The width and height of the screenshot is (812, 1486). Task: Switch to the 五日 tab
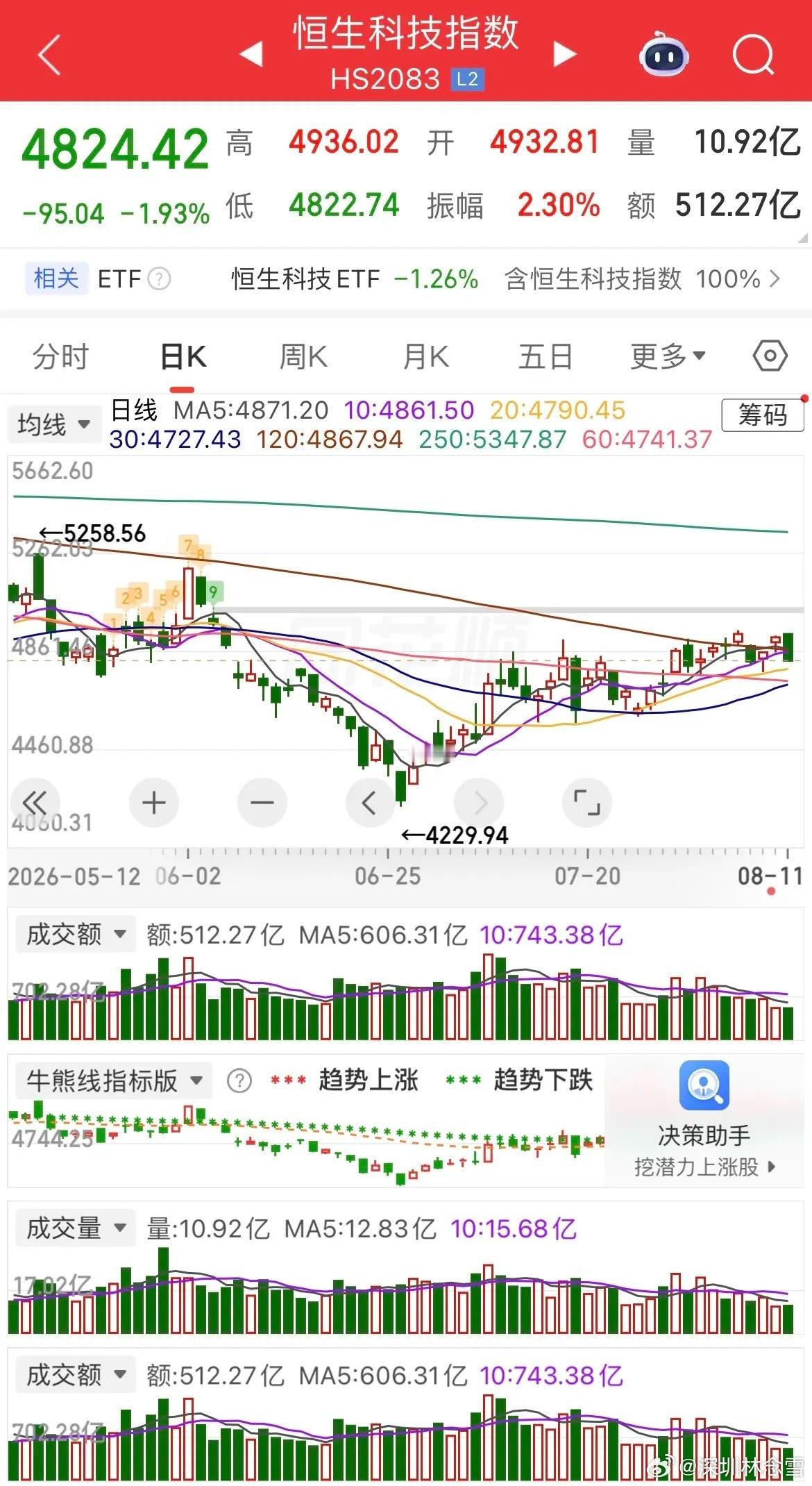tap(545, 357)
